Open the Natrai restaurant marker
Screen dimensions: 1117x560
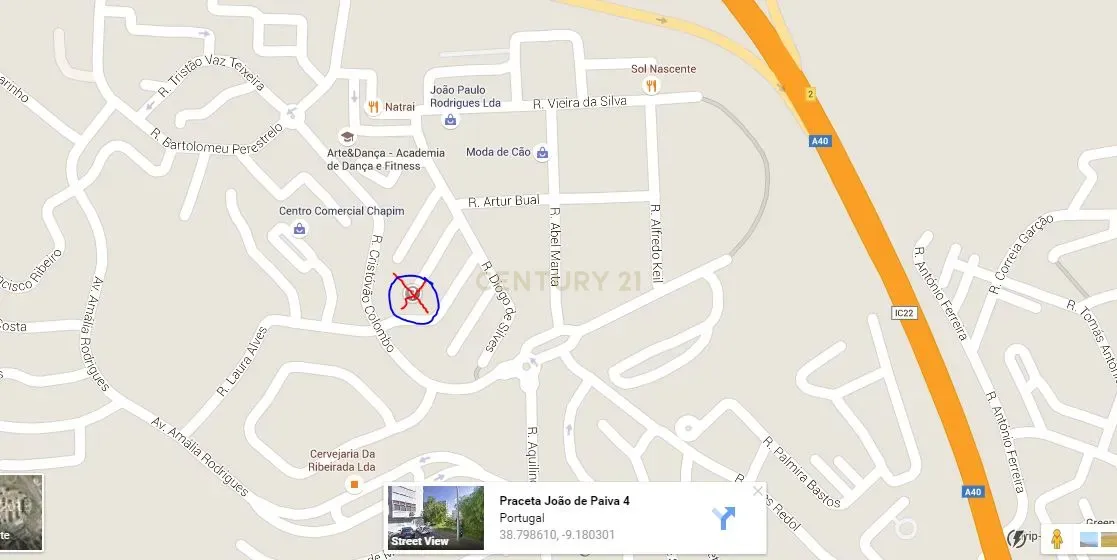point(373,106)
